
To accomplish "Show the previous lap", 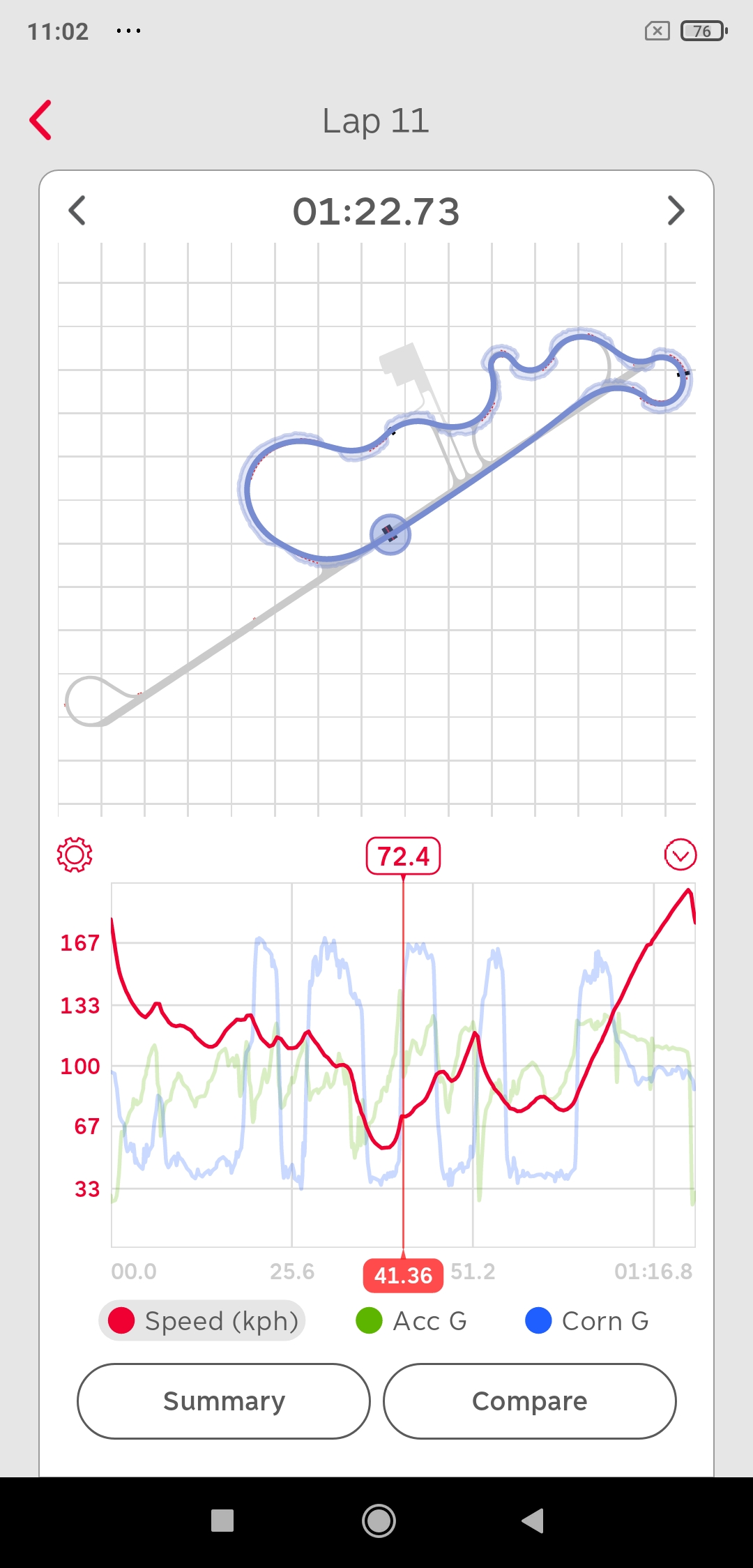I will [77, 211].
